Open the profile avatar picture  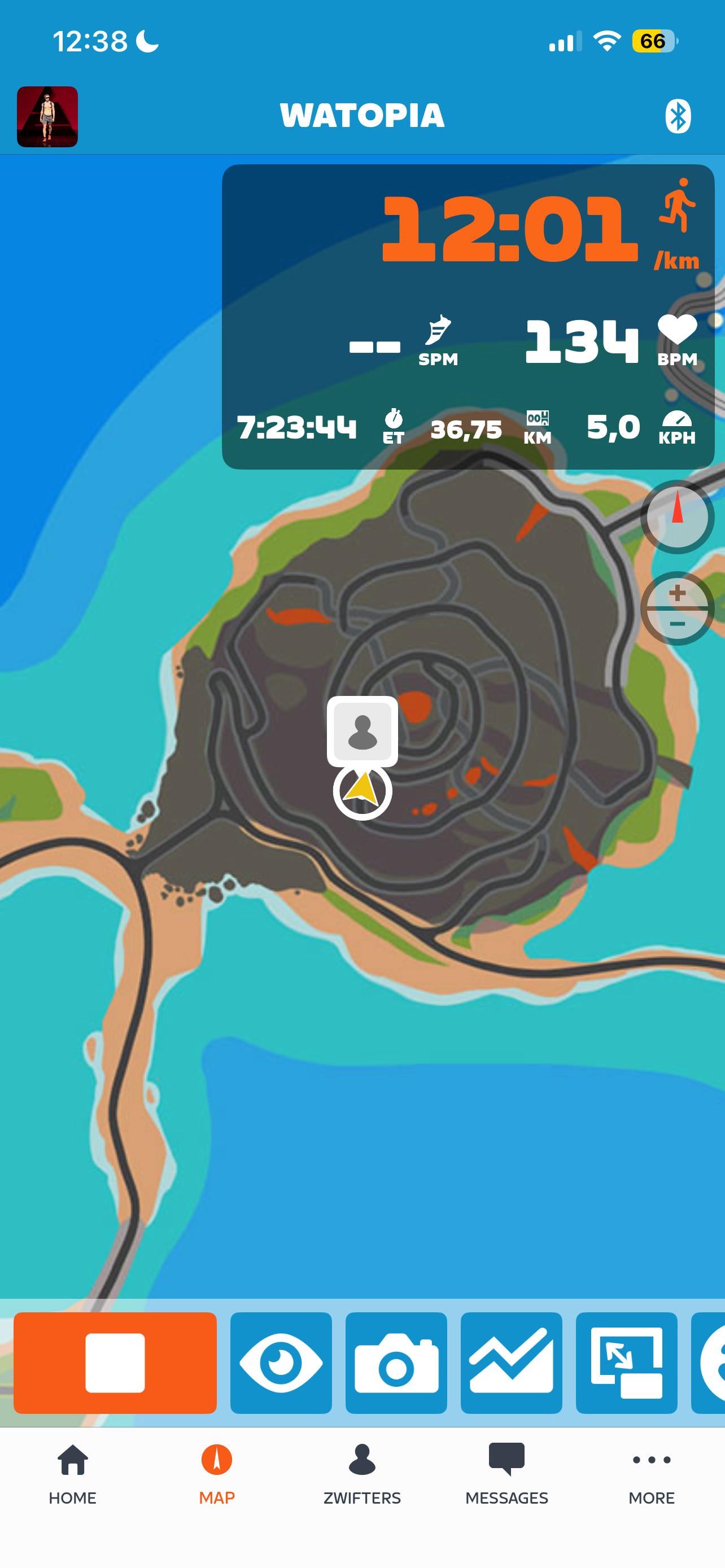(47, 116)
